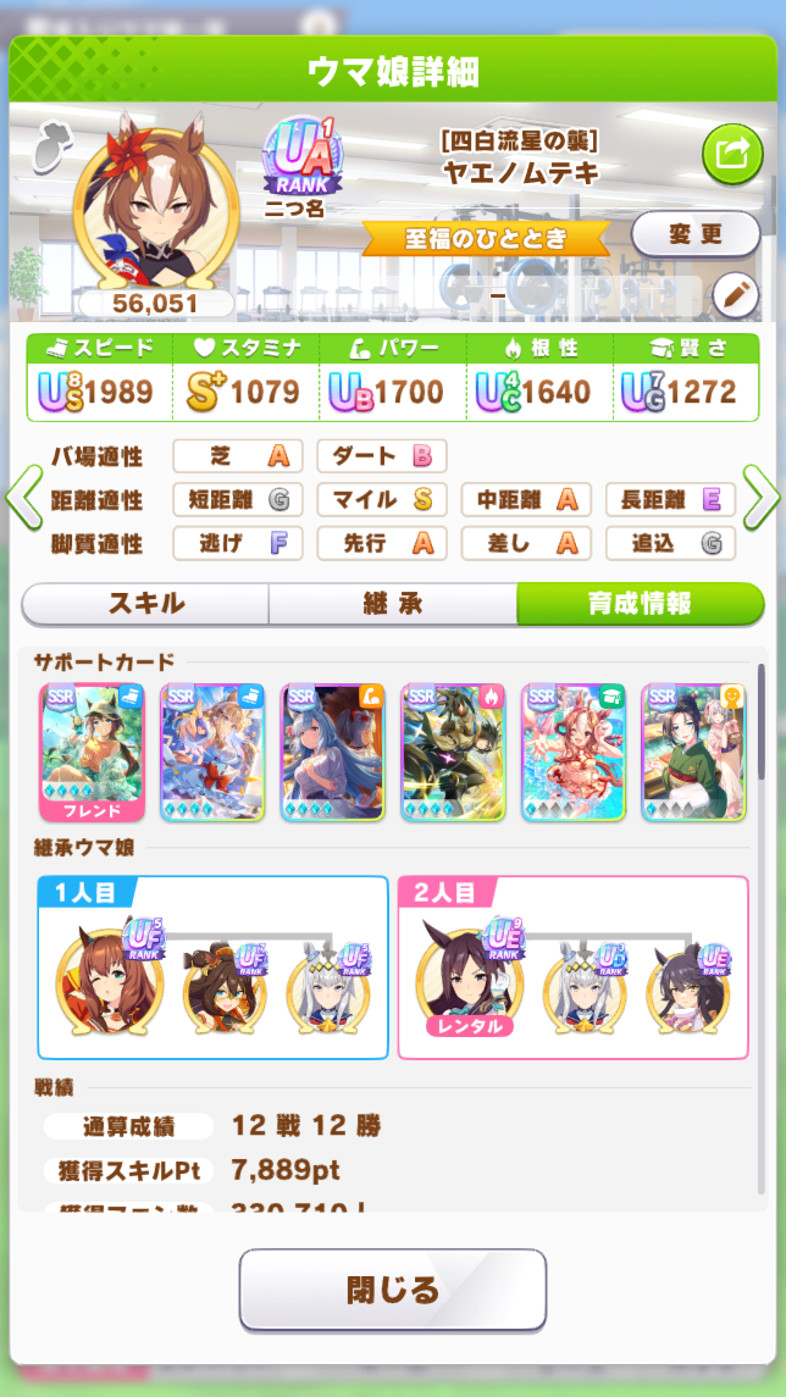Edit the memo with pencil icon

pos(735,295)
